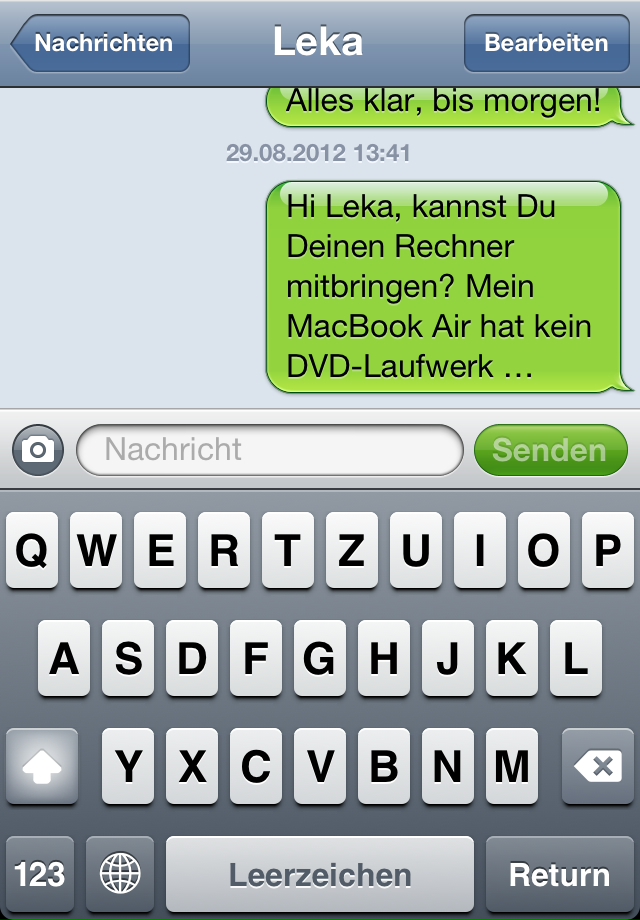
Task: Go back to Nachrichten list
Action: [100, 44]
